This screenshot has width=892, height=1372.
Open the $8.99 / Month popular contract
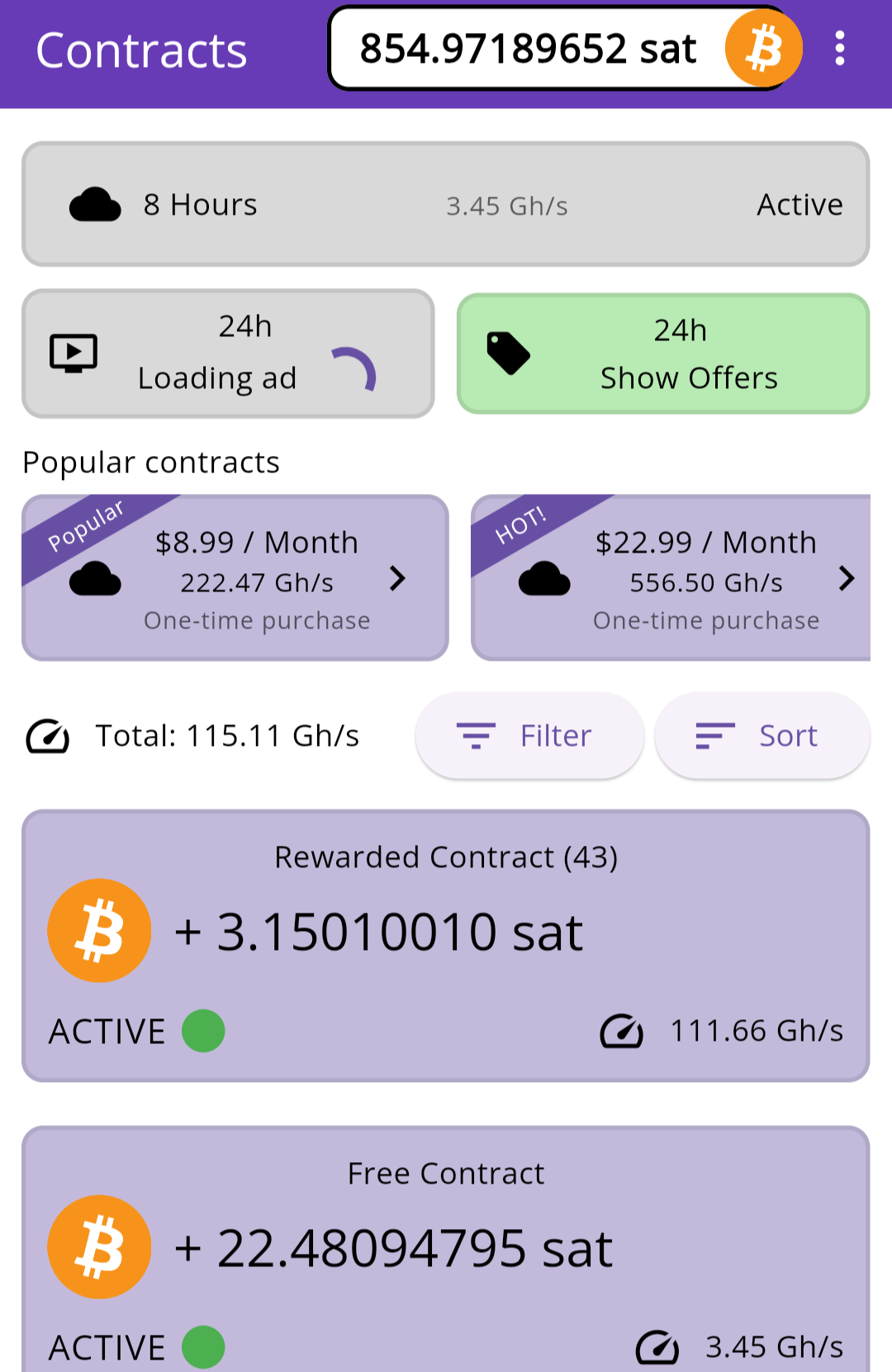coord(235,578)
